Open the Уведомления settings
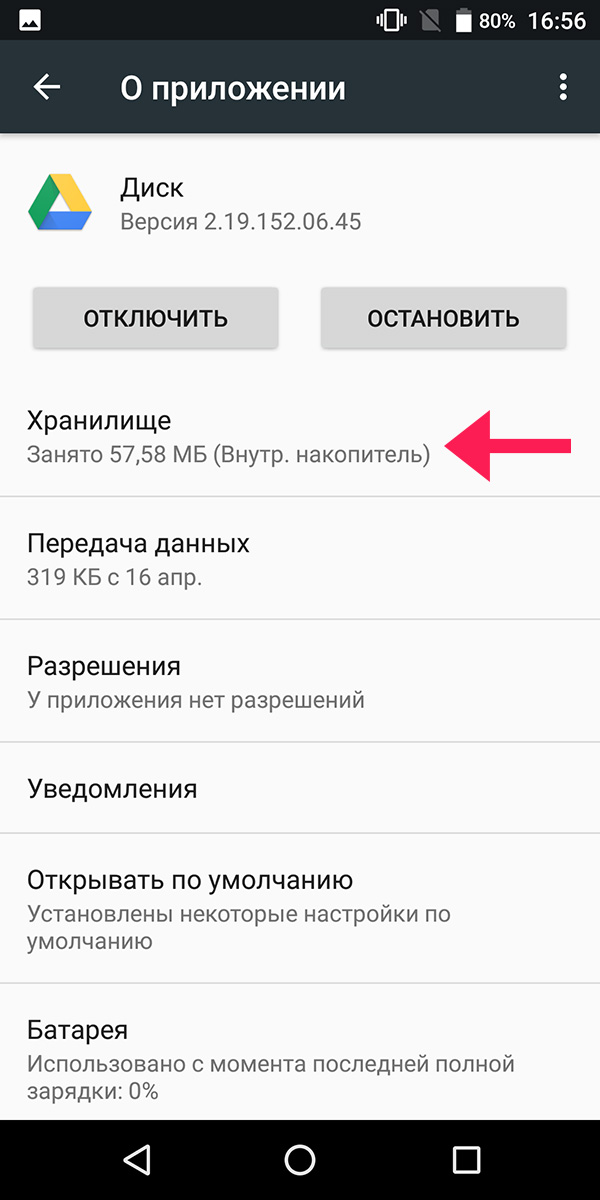Viewport: 600px width, 1200px height. point(112,789)
